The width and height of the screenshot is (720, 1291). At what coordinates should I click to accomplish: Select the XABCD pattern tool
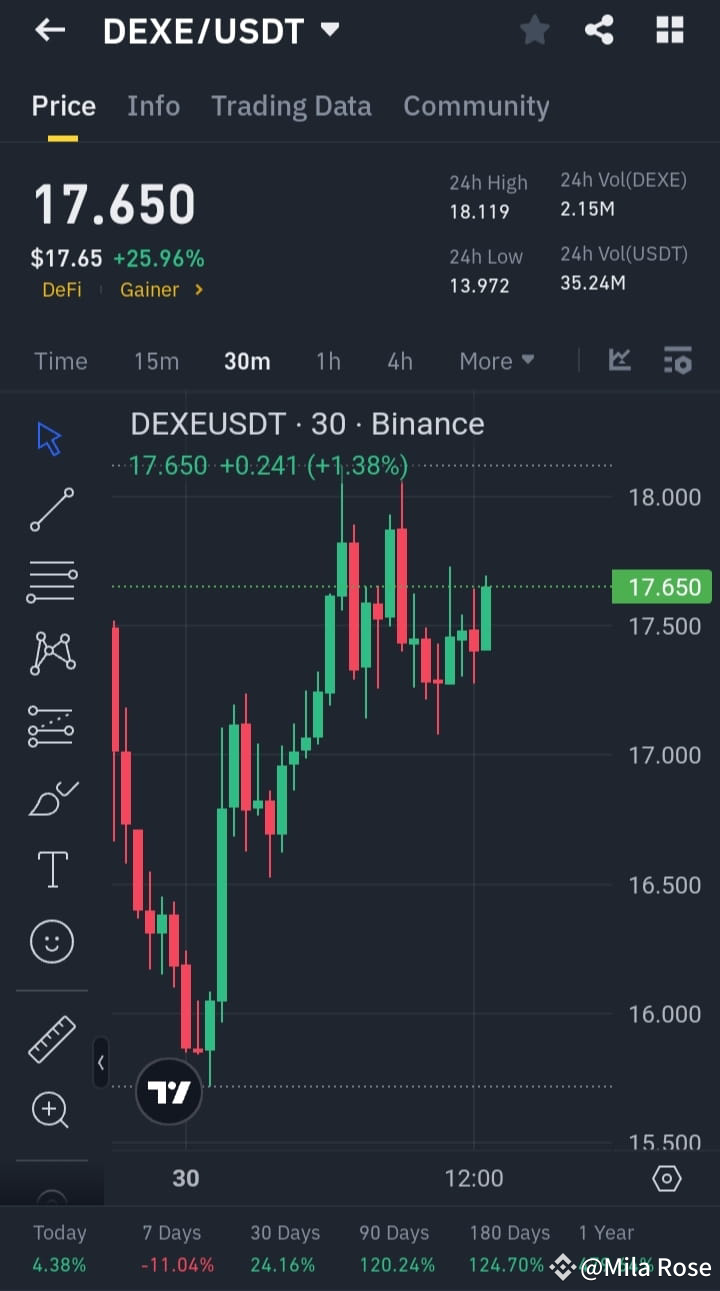point(51,652)
